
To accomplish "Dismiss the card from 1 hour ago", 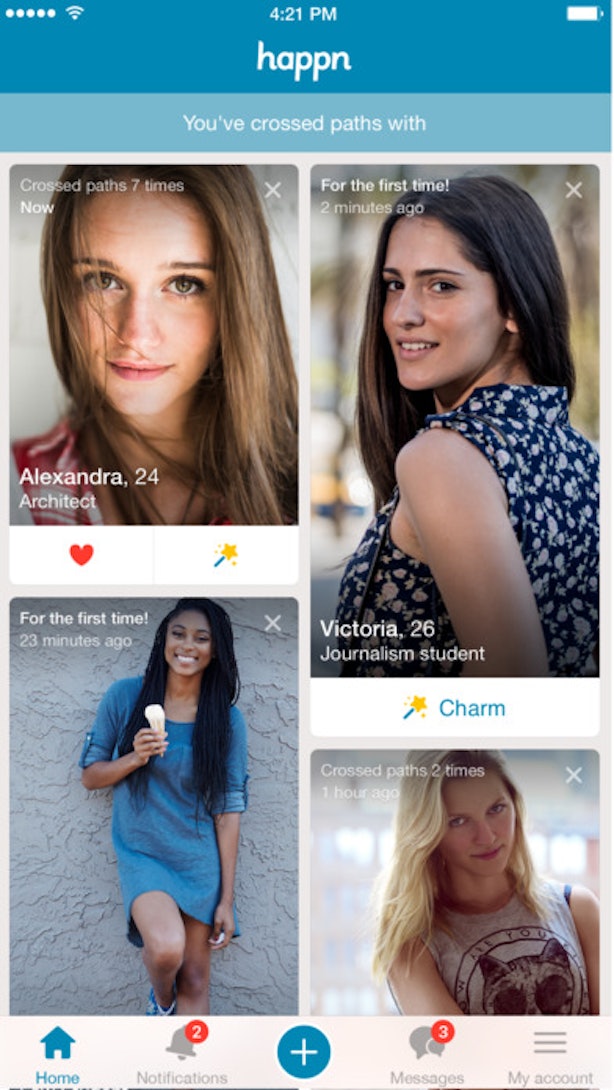I will (x=574, y=775).
